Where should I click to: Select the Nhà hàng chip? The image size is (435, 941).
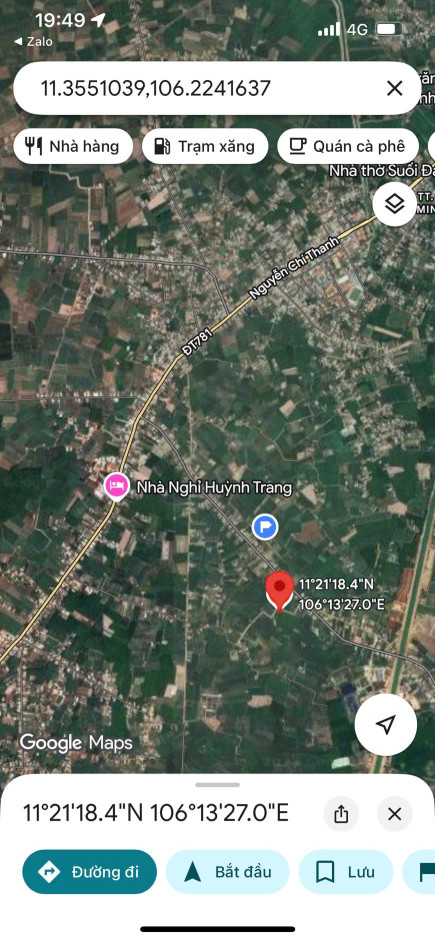click(x=73, y=146)
